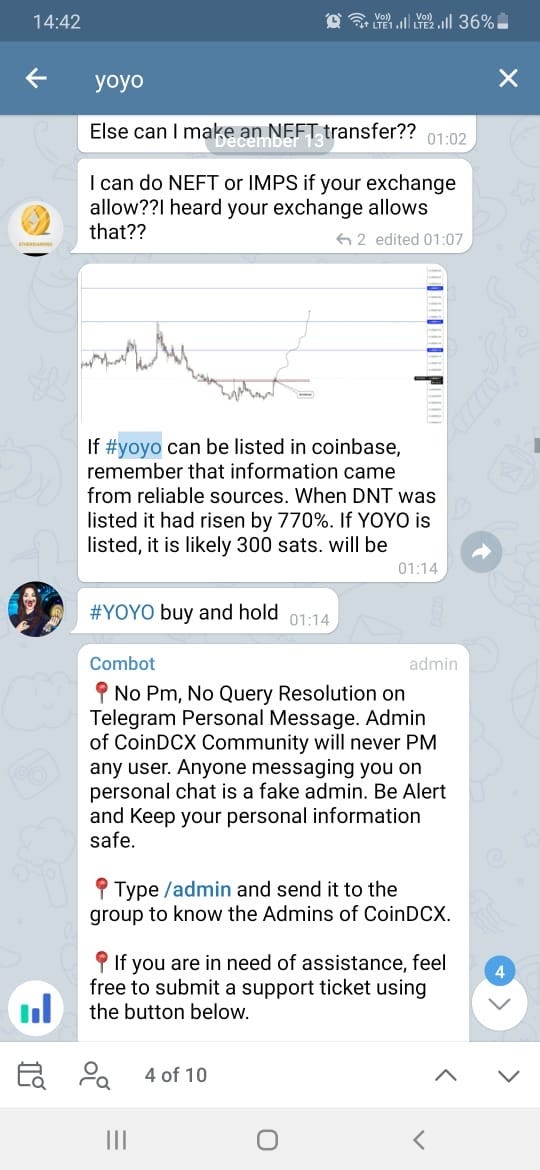Go to the next search result
Image resolution: width=540 pixels, height=1170 pixels.
pyautogui.click(x=509, y=1075)
